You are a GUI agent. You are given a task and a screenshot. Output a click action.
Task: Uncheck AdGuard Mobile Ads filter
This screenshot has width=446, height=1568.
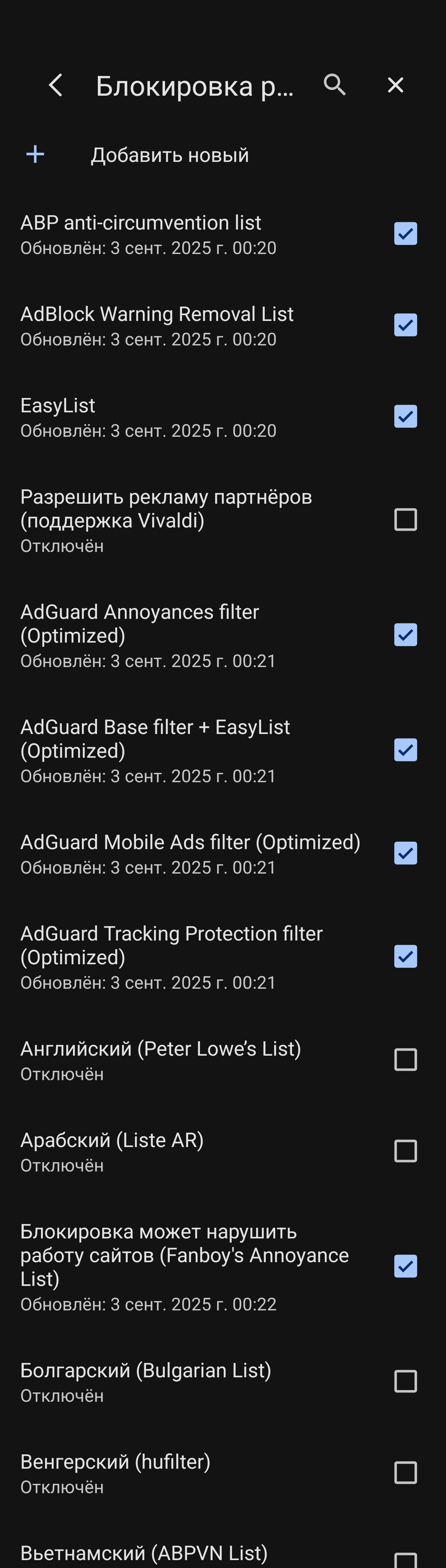[x=405, y=853]
